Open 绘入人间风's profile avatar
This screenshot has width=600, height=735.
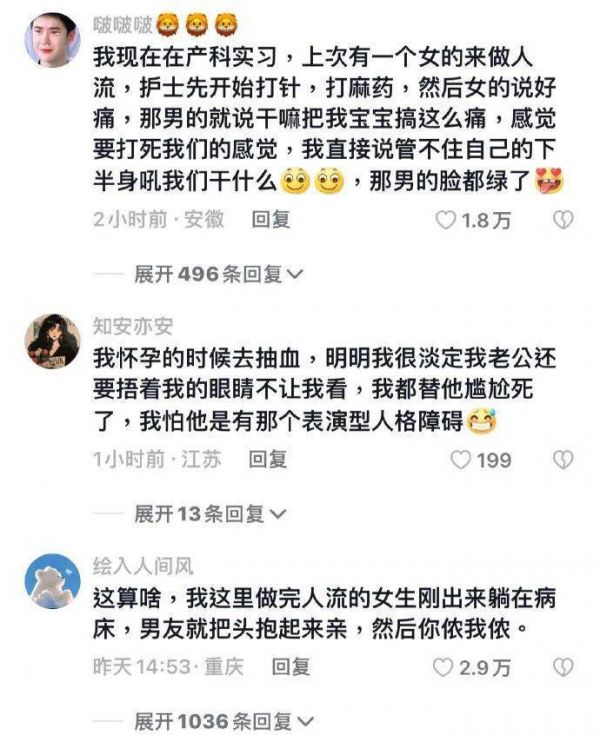[x=52, y=581]
